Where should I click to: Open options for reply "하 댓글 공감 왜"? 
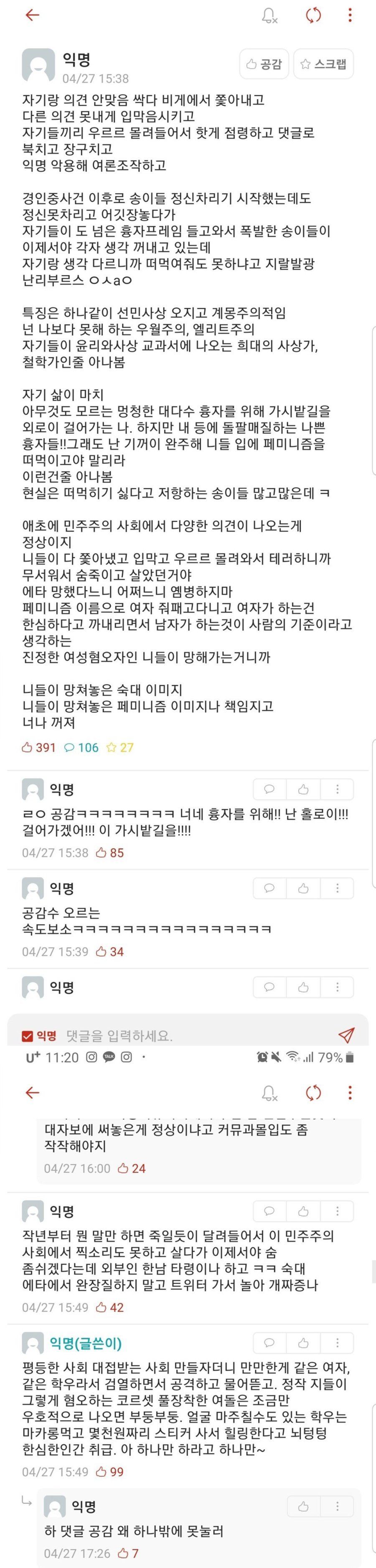click(337, 1507)
